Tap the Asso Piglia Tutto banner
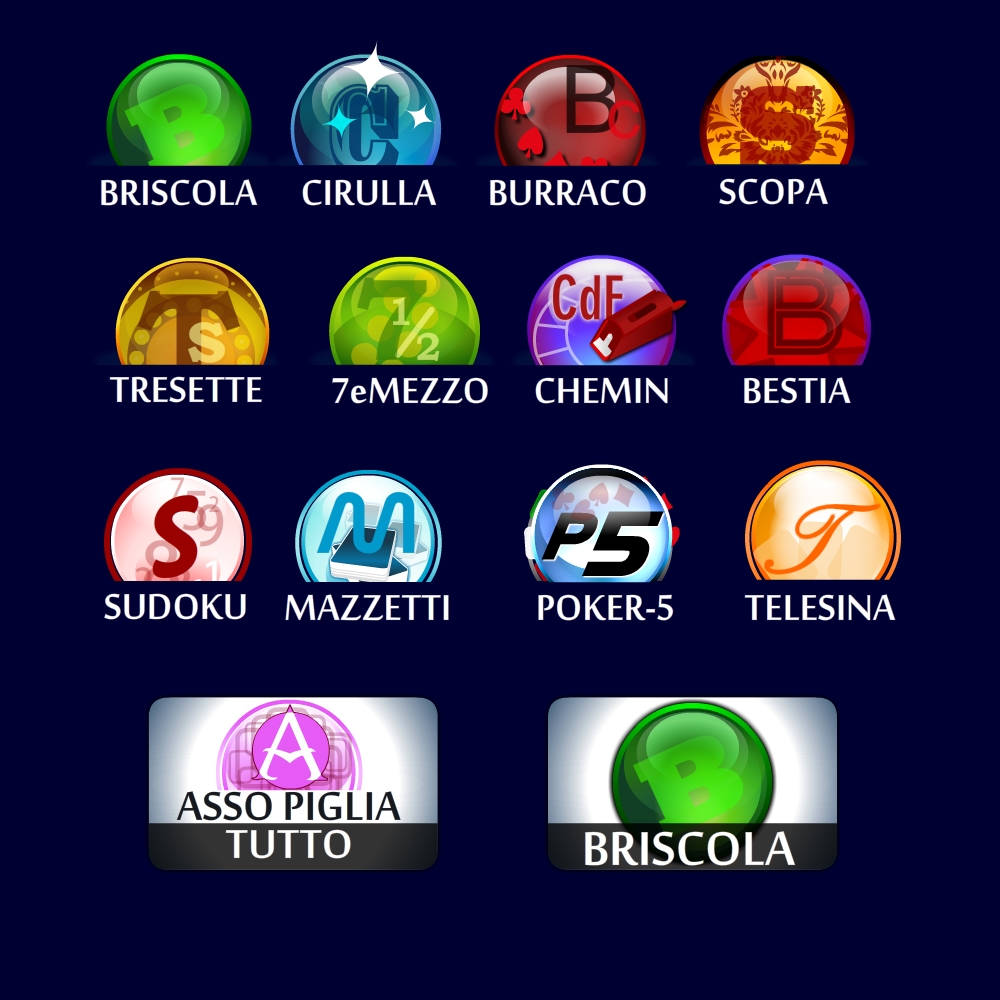 (293, 783)
